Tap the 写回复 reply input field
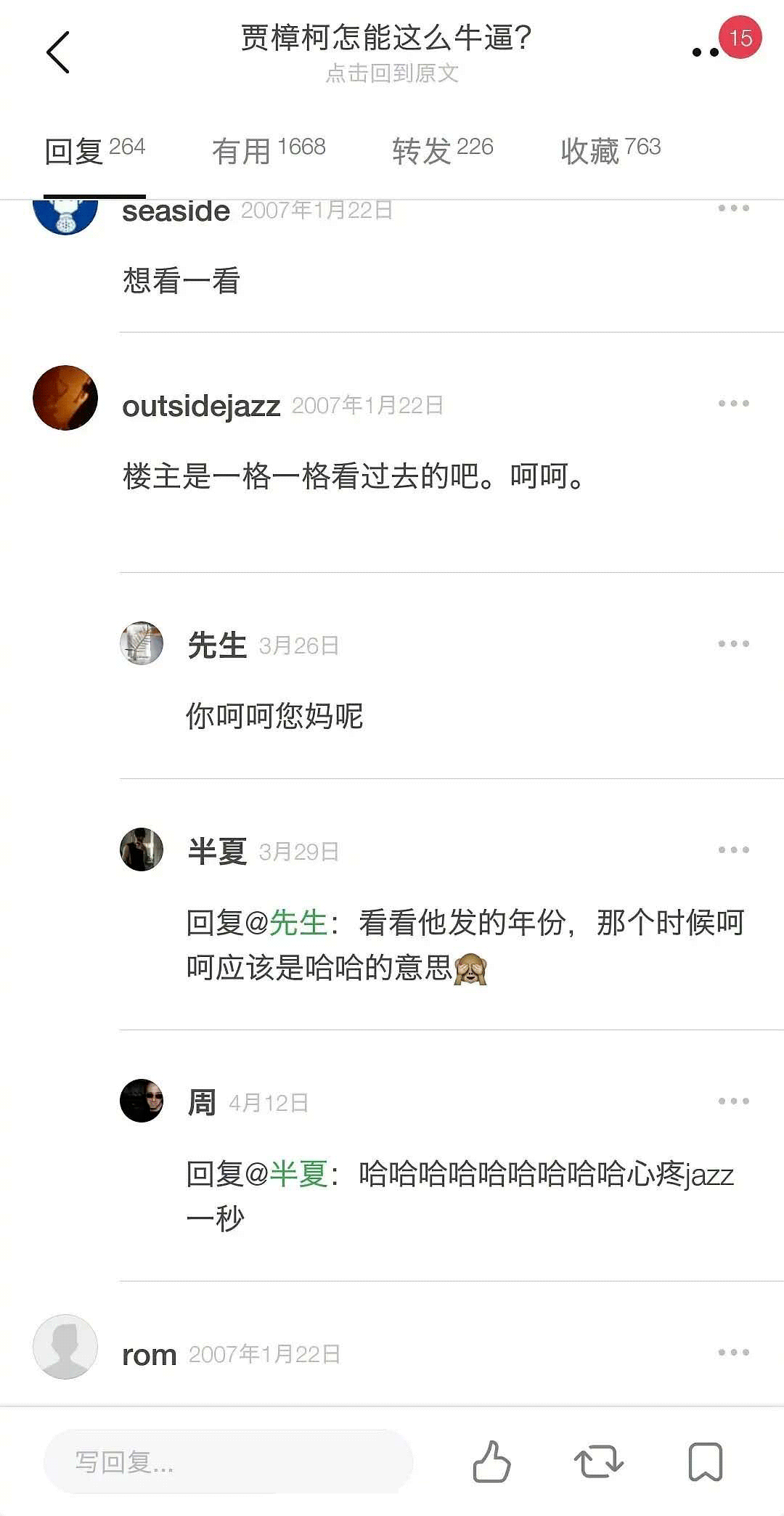 pyautogui.click(x=229, y=1462)
